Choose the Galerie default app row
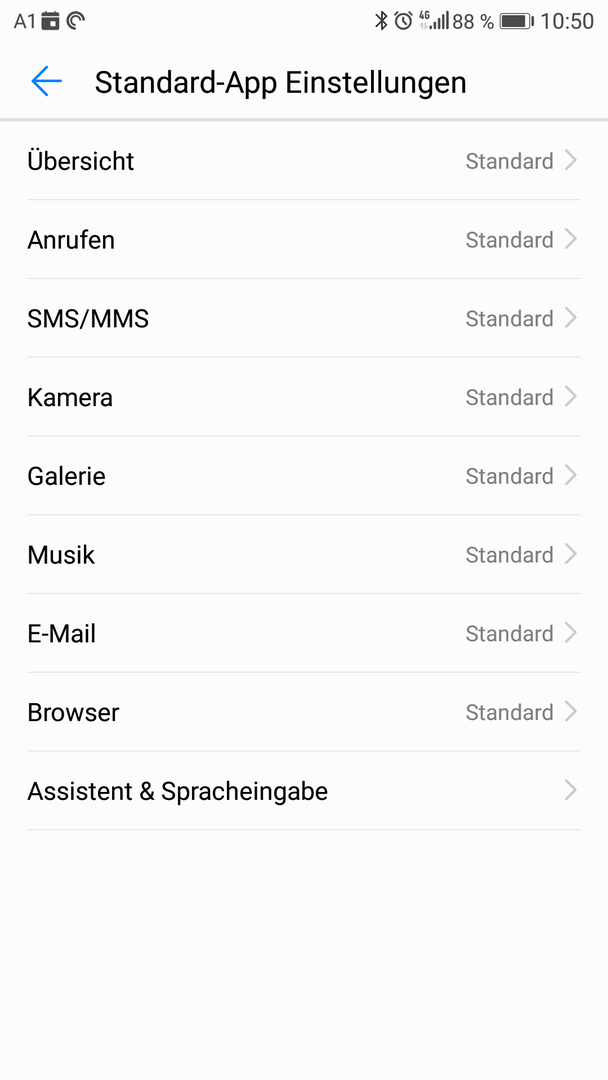608x1080 pixels. coord(304,476)
